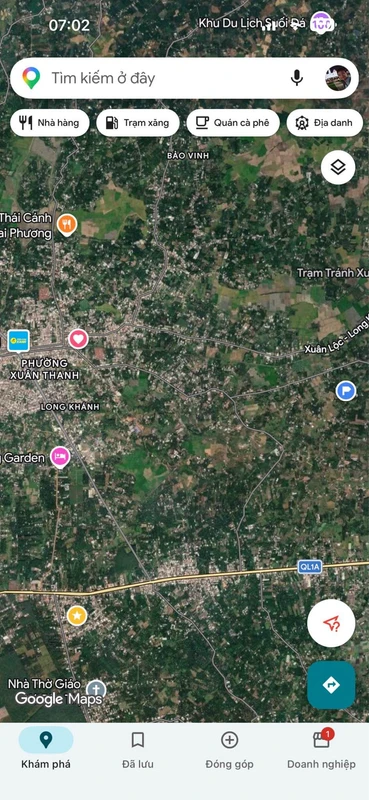Select the Nhà hàng chip

click(x=50, y=123)
